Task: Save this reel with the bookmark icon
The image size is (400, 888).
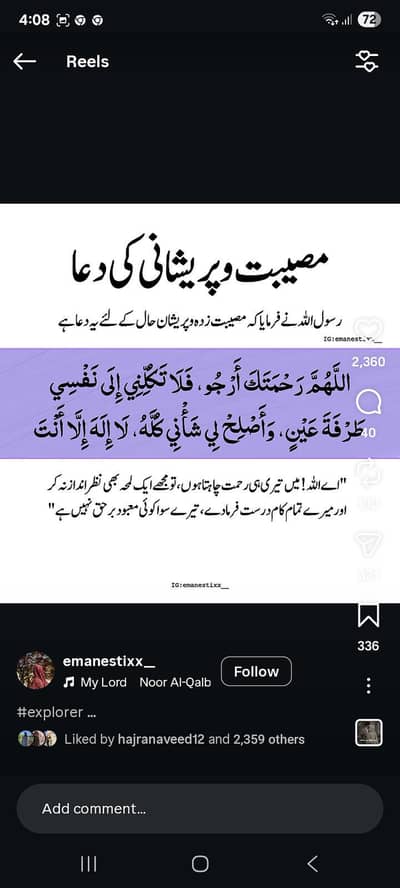Action: click(368, 615)
